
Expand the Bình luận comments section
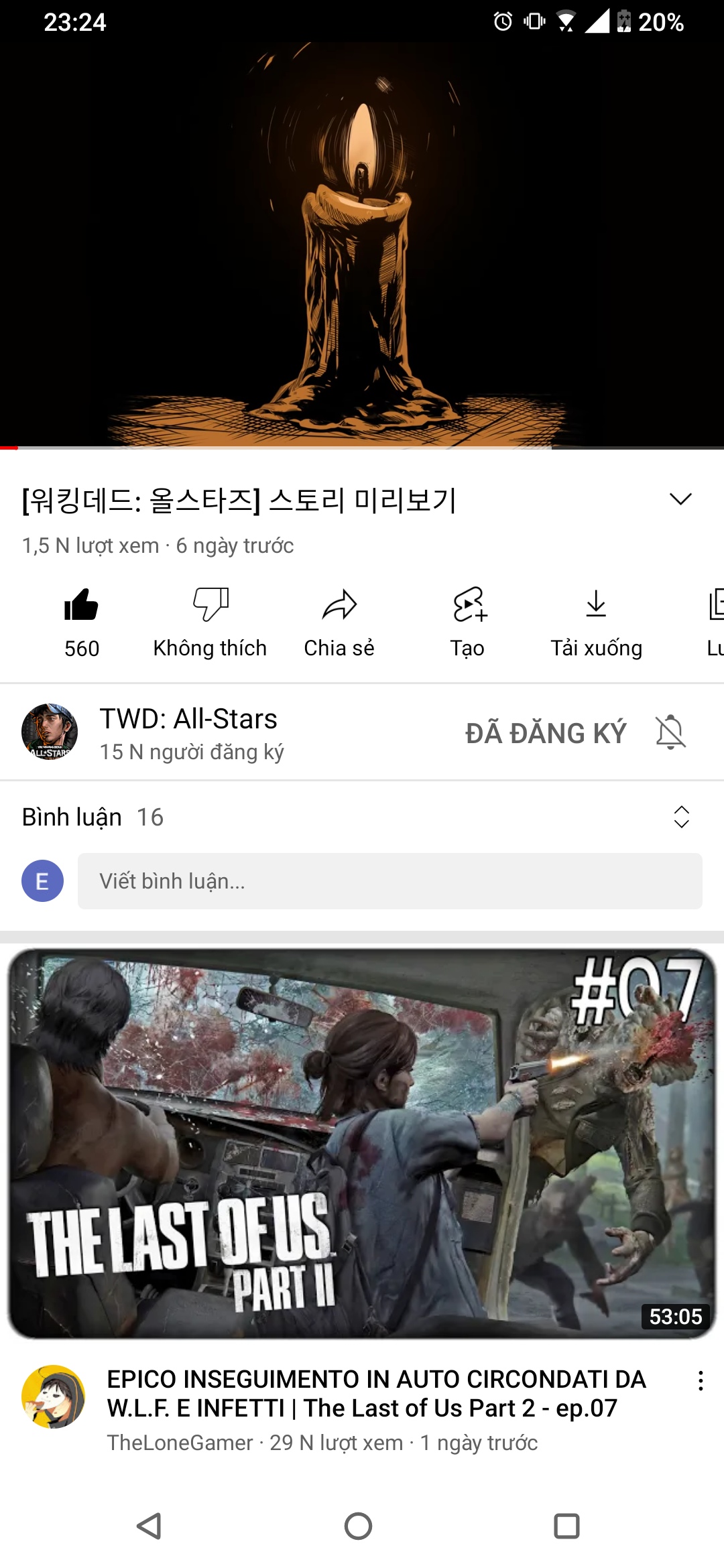pos(681,817)
